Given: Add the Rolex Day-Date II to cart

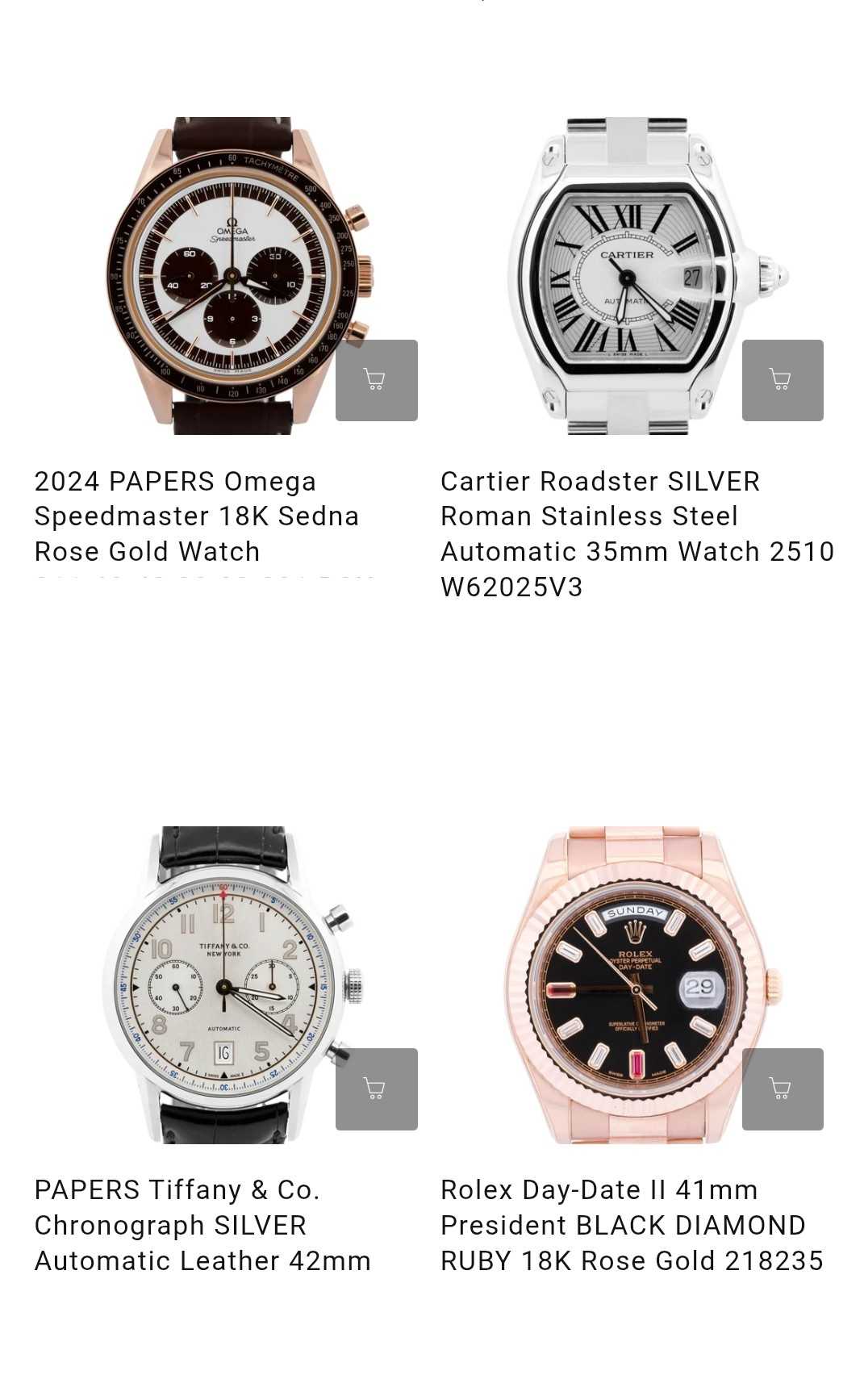Looking at the screenshot, I should 782,1089.
